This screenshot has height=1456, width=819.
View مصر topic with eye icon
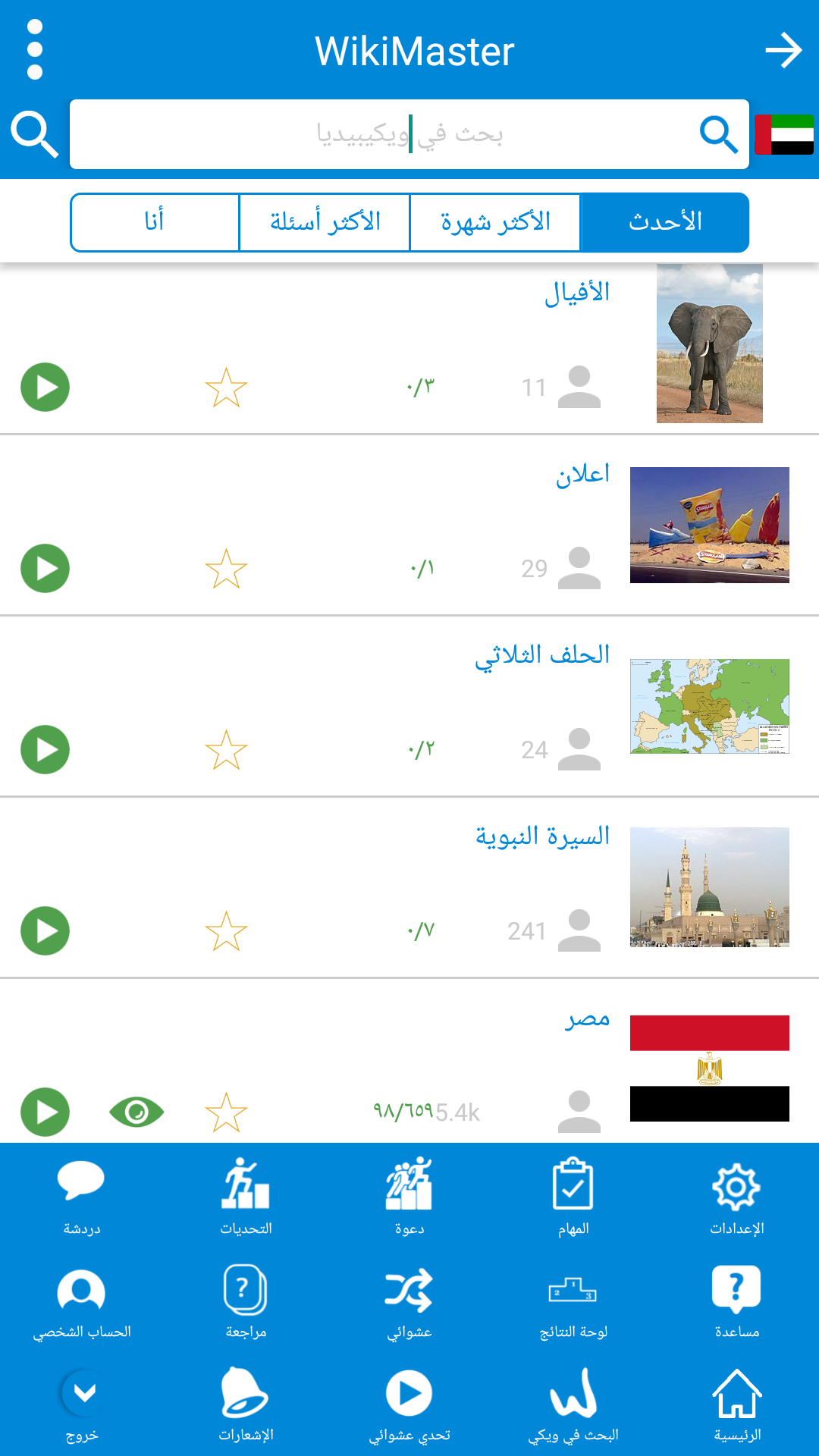[x=136, y=1112]
